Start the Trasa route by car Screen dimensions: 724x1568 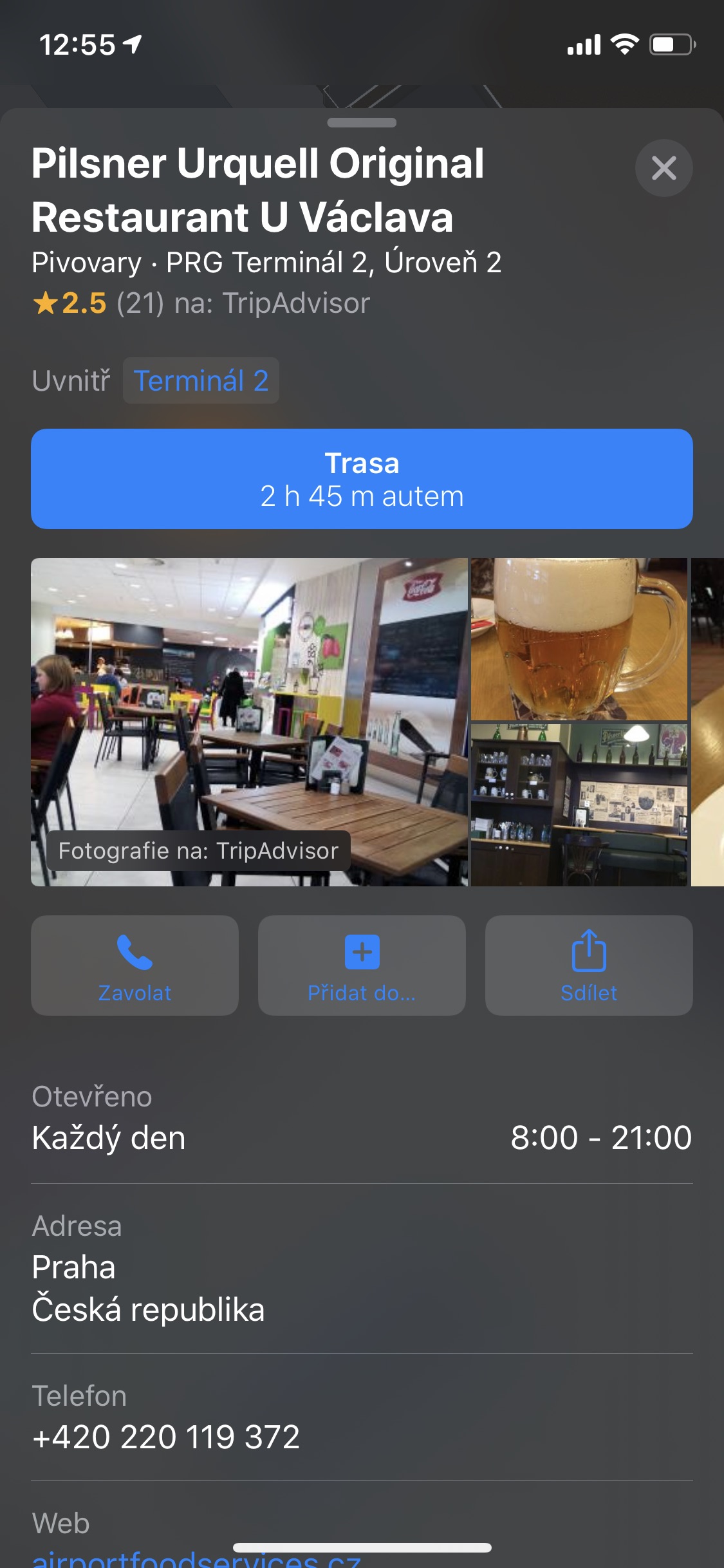(x=362, y=479)
